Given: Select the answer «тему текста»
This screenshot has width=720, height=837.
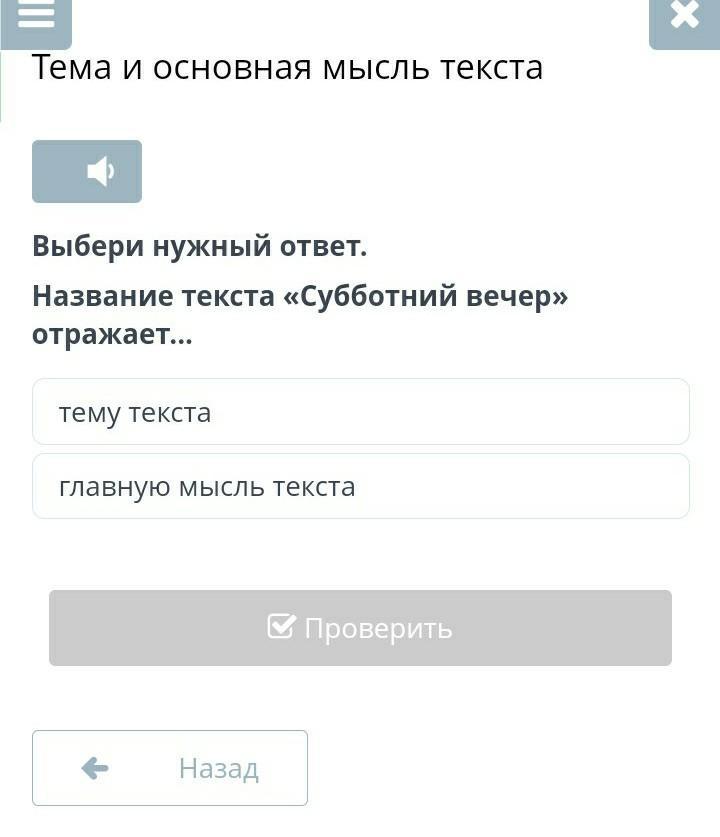Looking at the screenshot, I should 360,412.
